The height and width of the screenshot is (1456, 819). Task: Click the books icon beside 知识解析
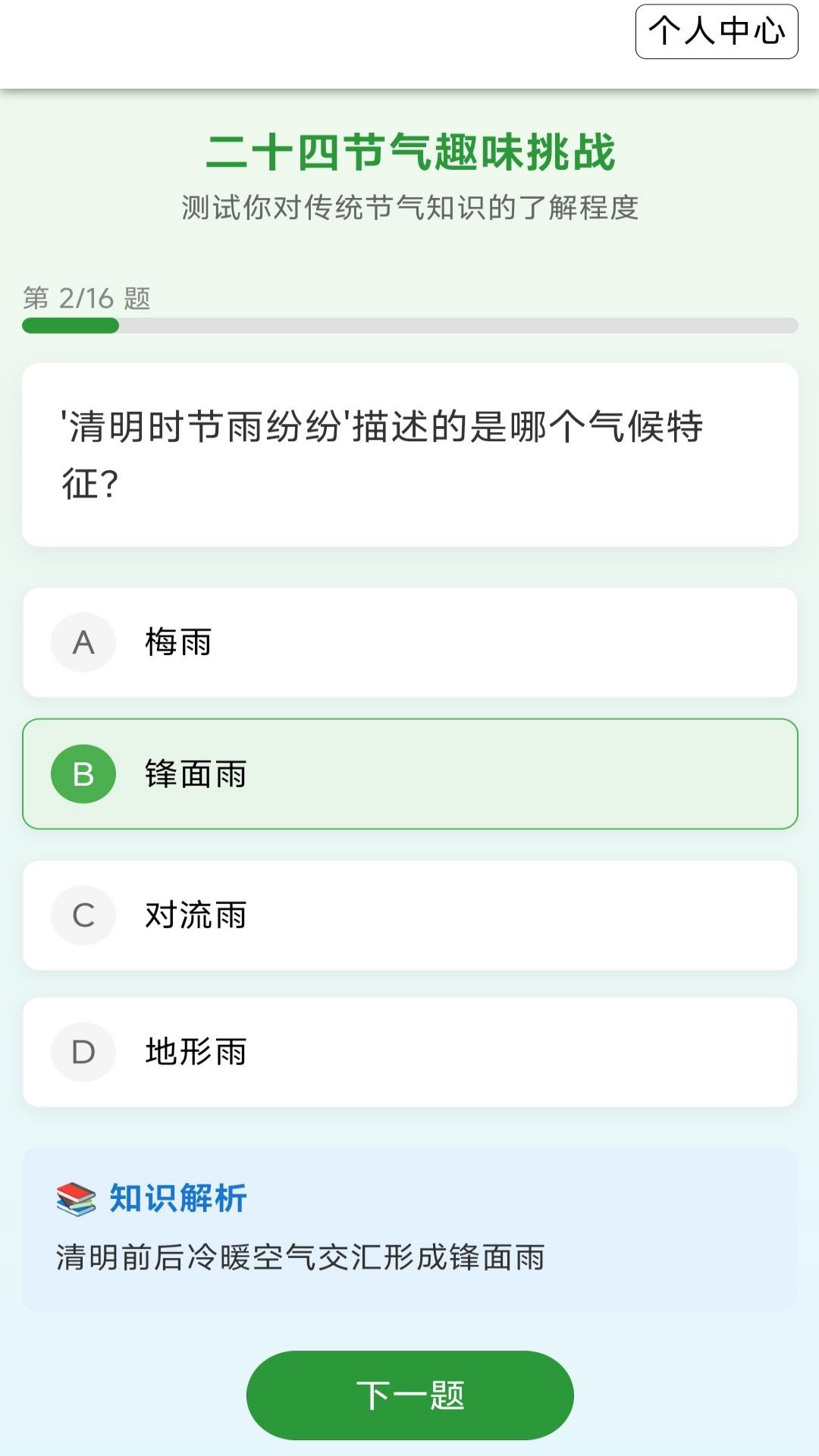[x=74, y=1197]
